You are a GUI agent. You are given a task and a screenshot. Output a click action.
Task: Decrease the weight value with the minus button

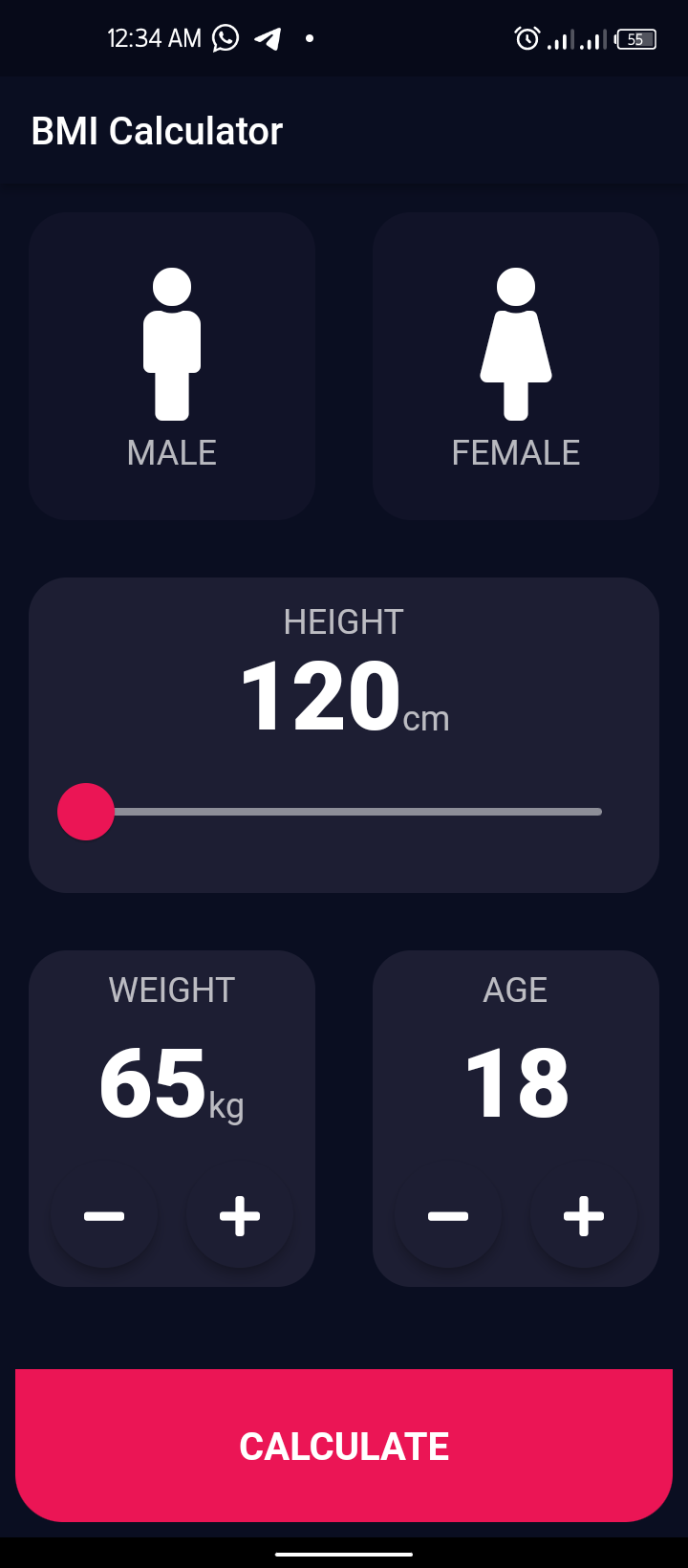click(x=103, y=1216)
